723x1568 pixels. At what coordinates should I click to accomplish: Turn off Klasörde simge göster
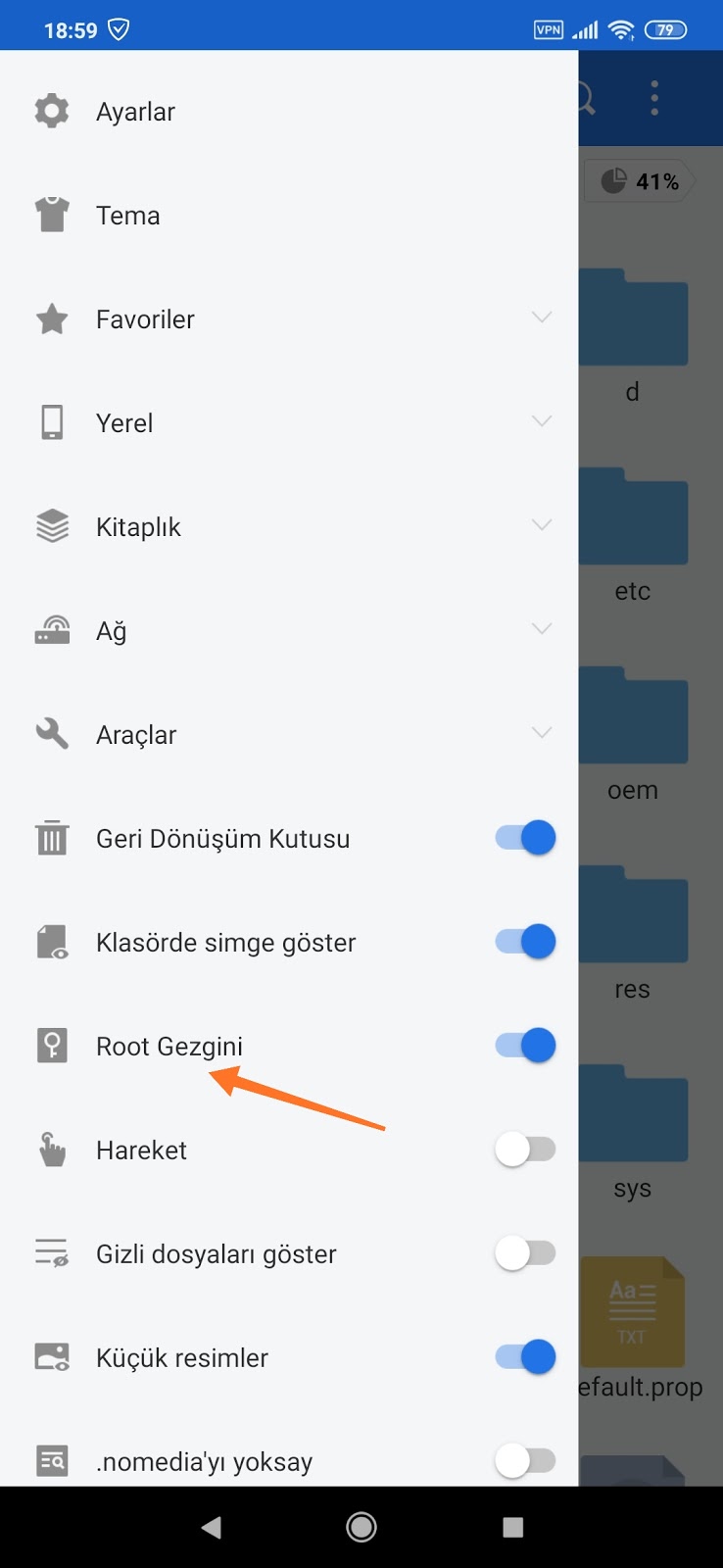click(x=526, y=942)
